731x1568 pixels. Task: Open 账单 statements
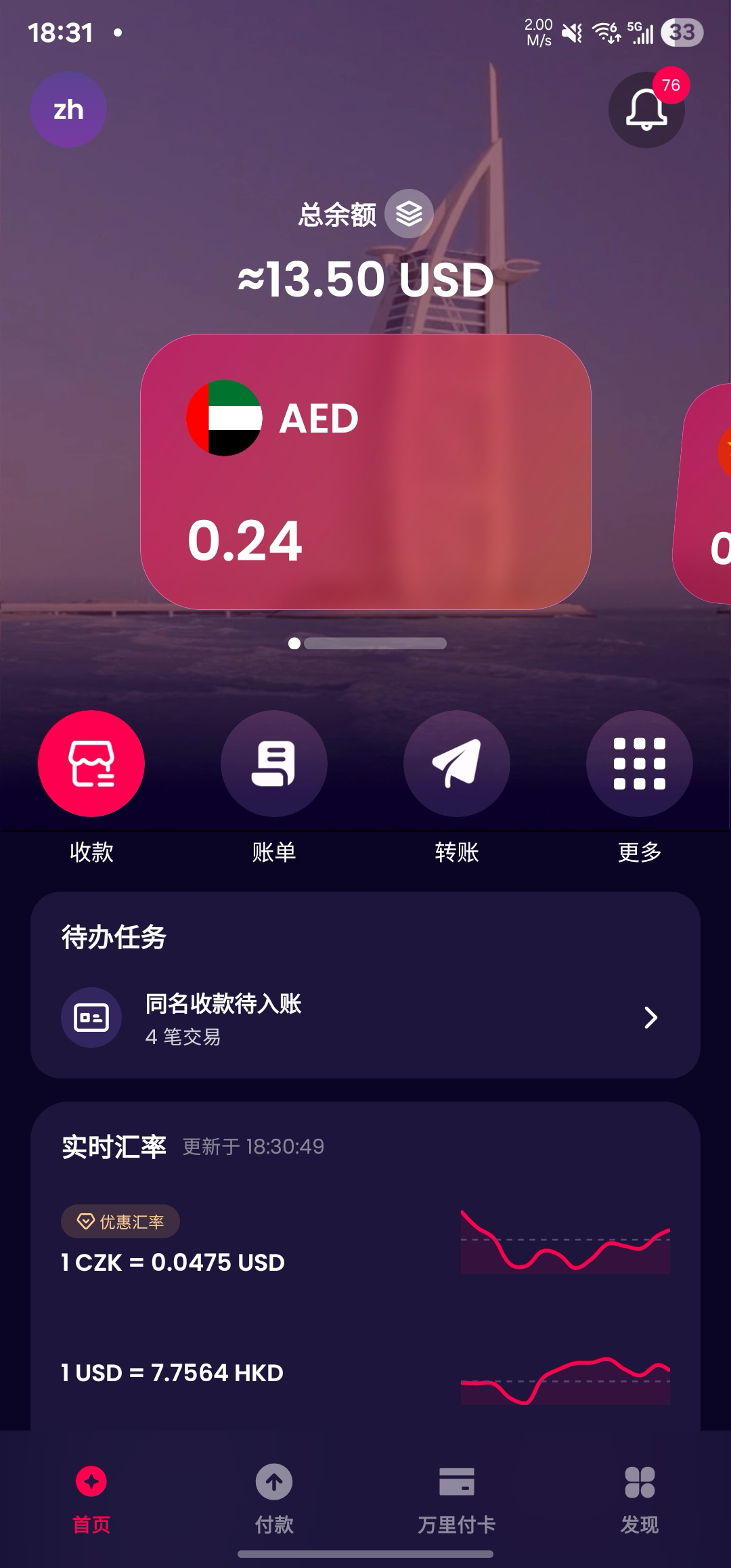(274, 764)
